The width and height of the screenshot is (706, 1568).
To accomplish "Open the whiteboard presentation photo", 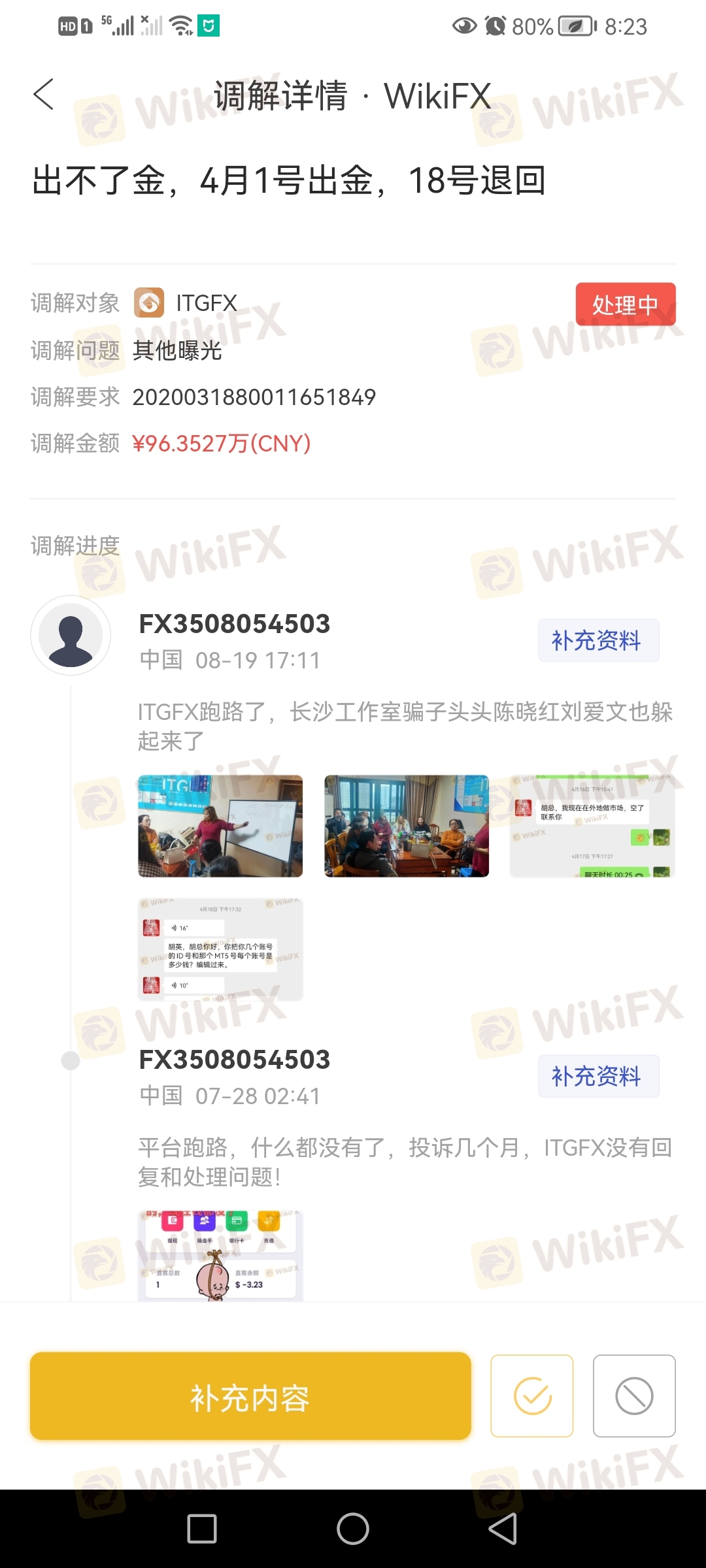I will (x=220, y=826).
